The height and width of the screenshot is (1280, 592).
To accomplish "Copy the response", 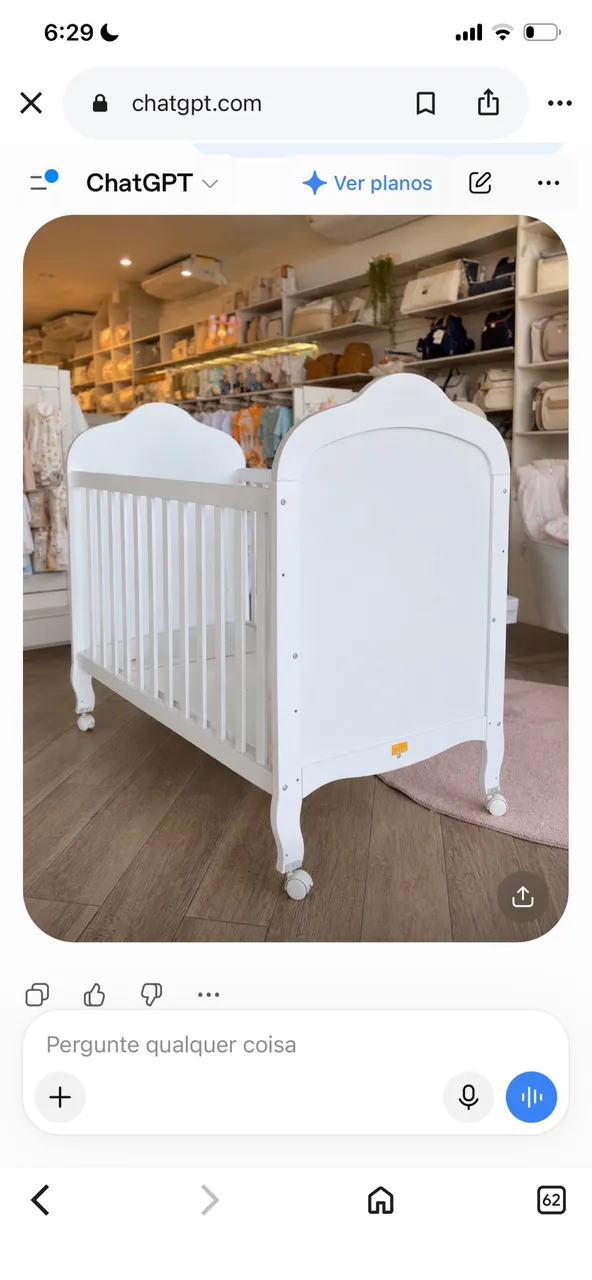I will 37,994.
